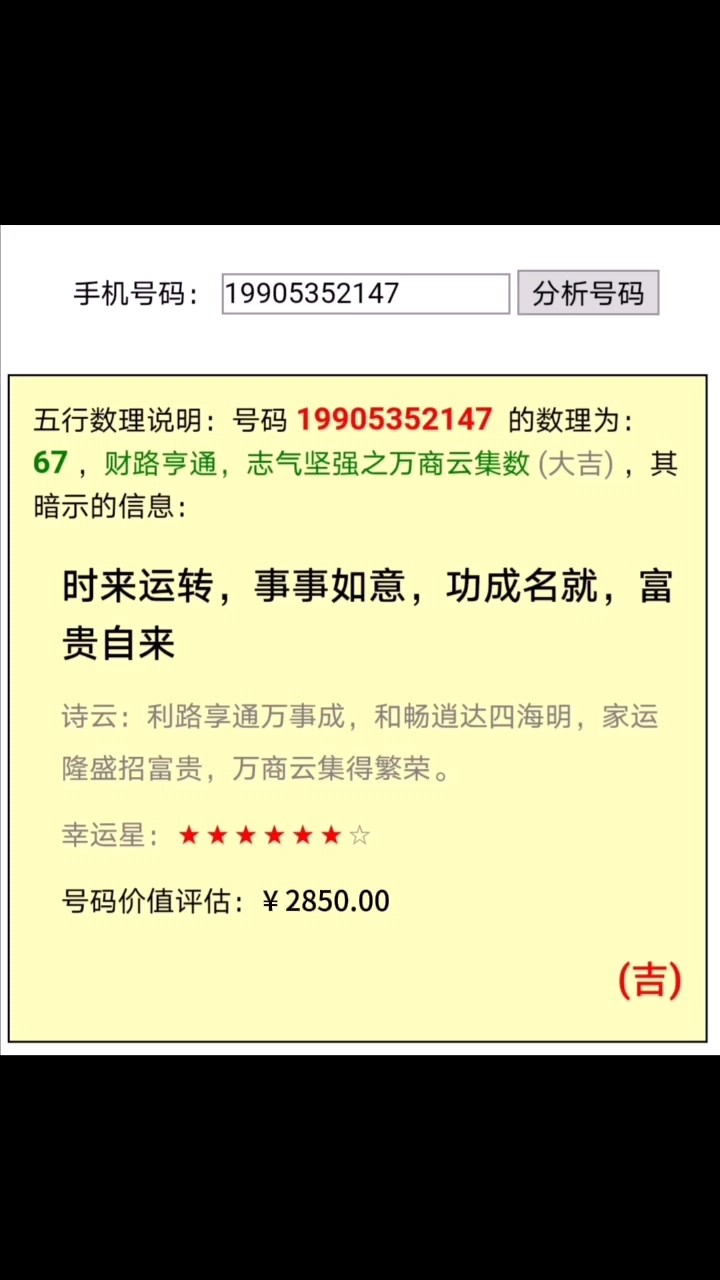Select the 号码价值评估 valuation row
Image resolution: width=720 pixels, height=1280 pixels.
tap(225, 900)
